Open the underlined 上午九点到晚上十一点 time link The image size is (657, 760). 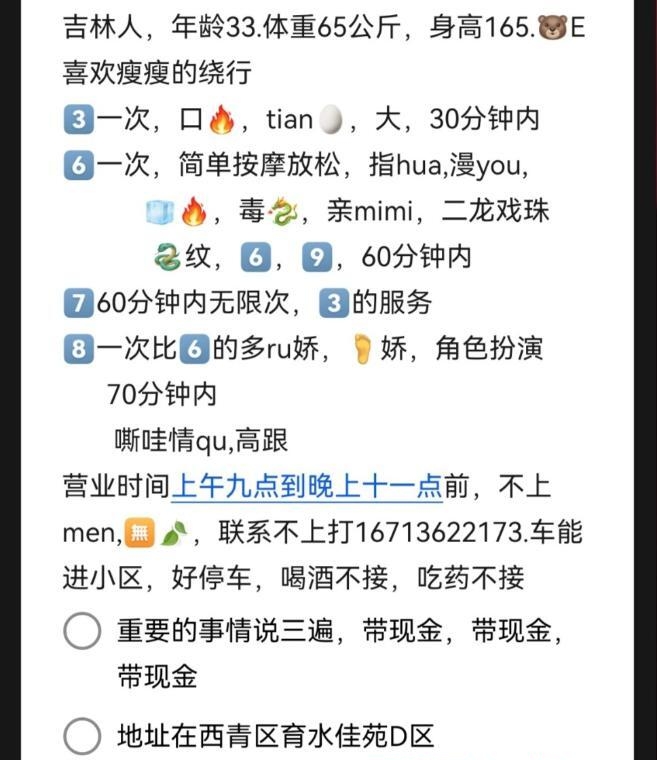[307, 488]
